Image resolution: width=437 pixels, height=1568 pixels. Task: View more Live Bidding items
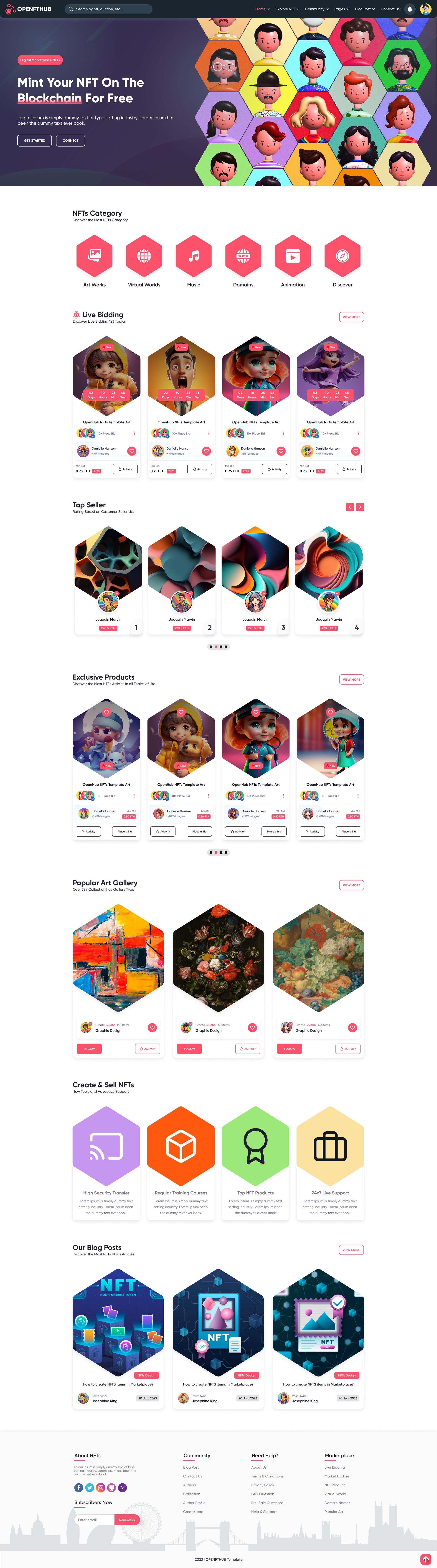coord(351,317)
